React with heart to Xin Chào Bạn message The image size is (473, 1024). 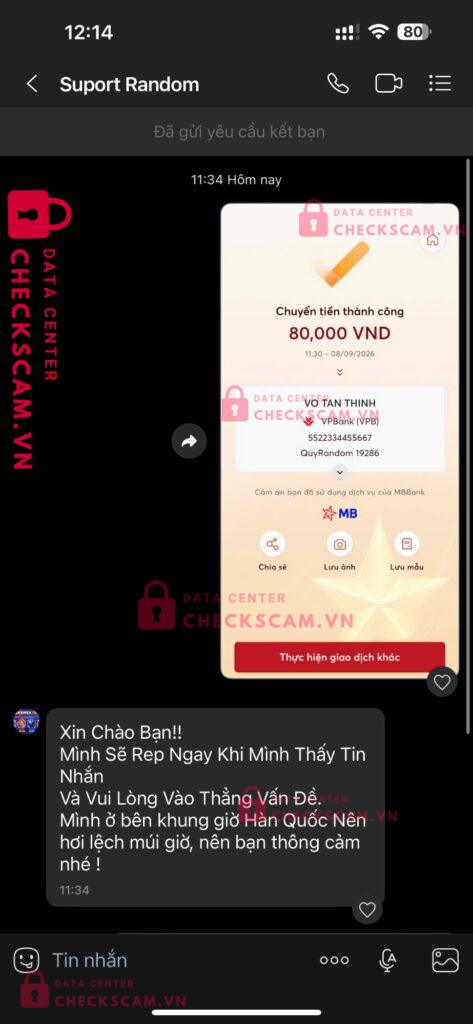[368, 909]
